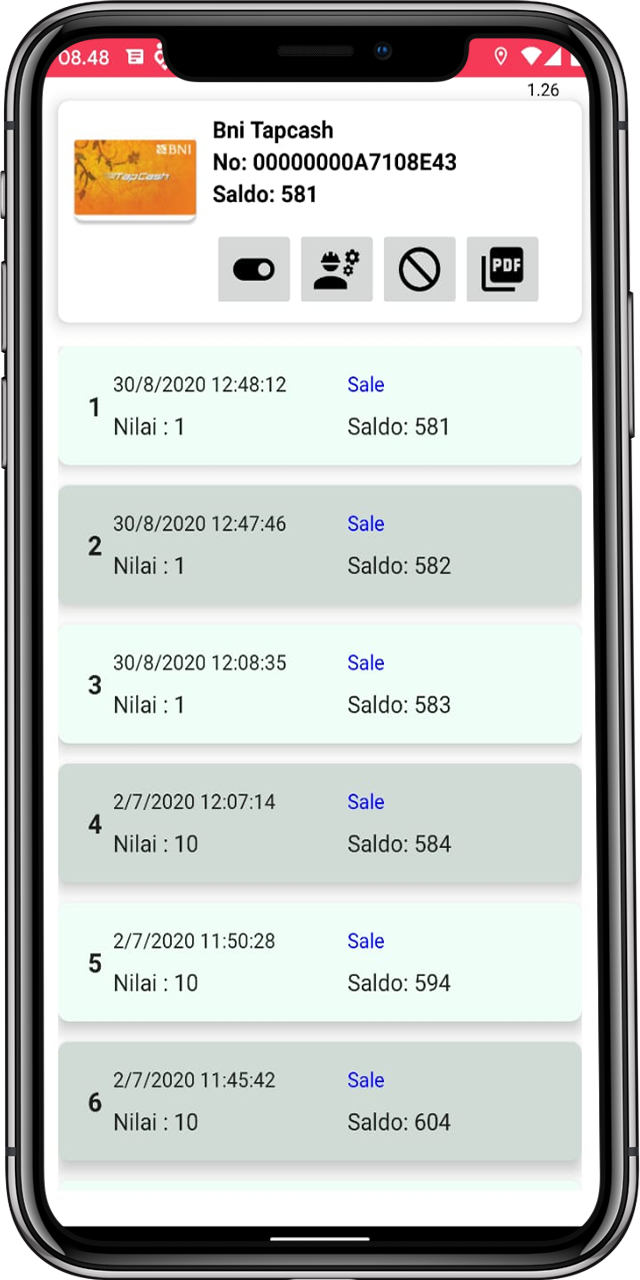Export transaction history as PDF
The image size is (640, 1280).
tap(502, 269)
